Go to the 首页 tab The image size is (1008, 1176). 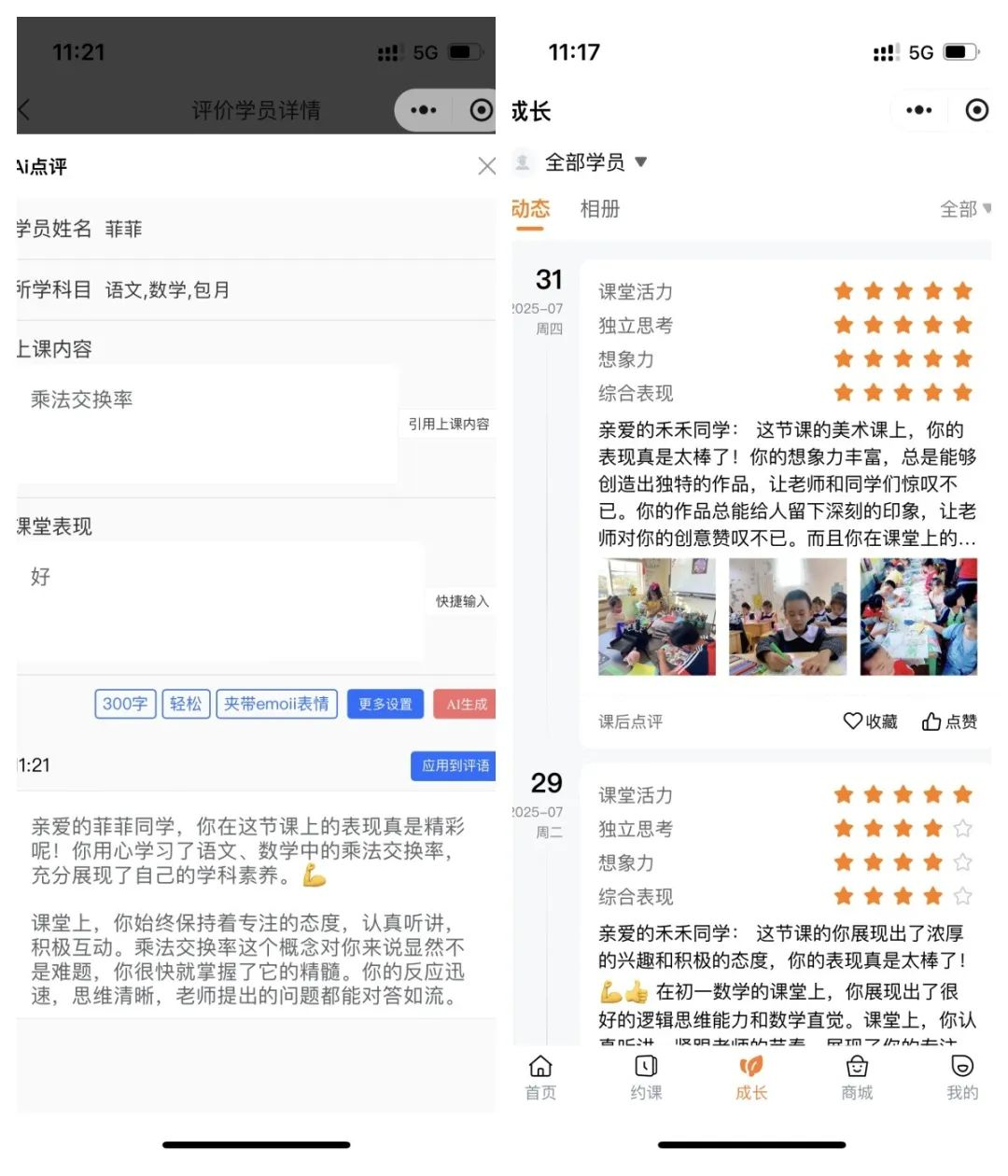pos(540,1078)
